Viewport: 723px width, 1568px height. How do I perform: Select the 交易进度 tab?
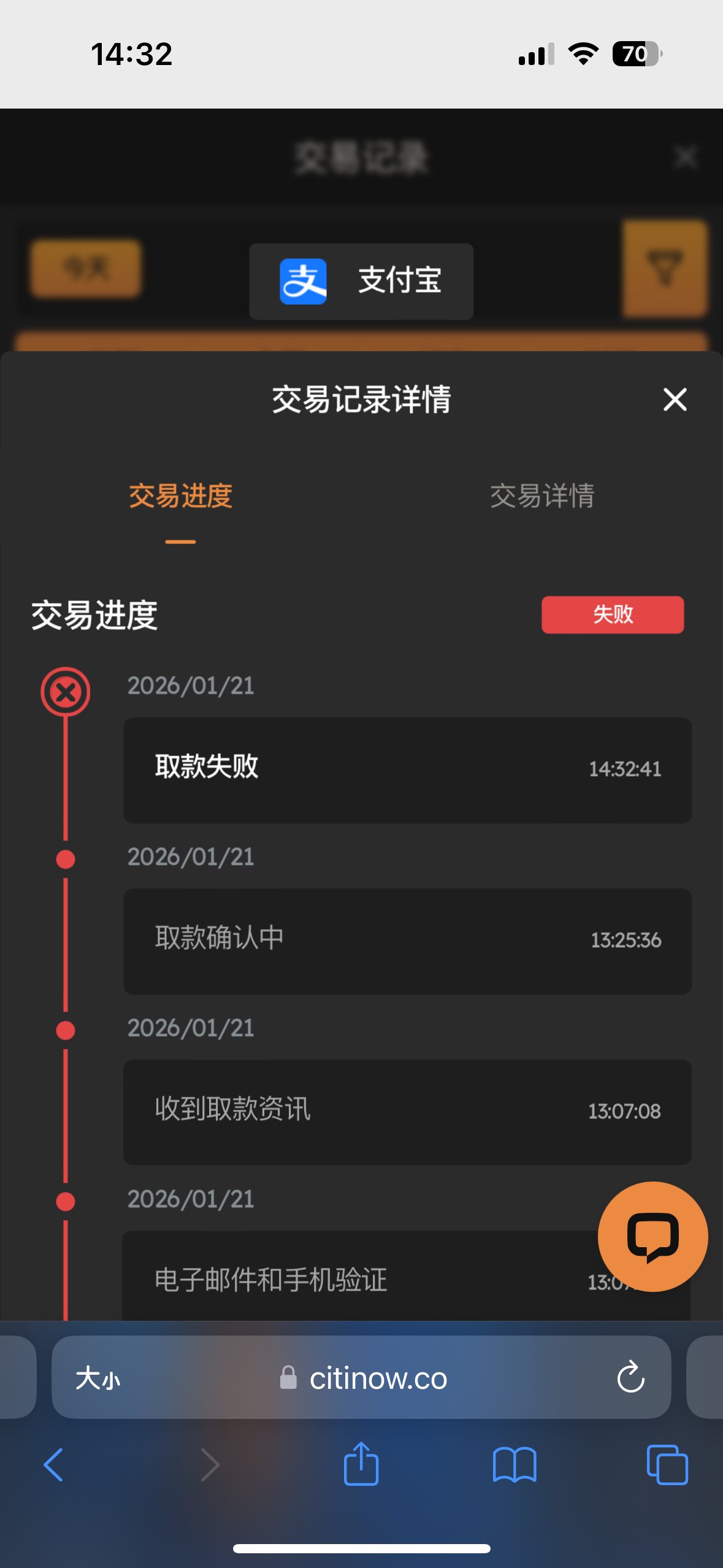point(180,497)
